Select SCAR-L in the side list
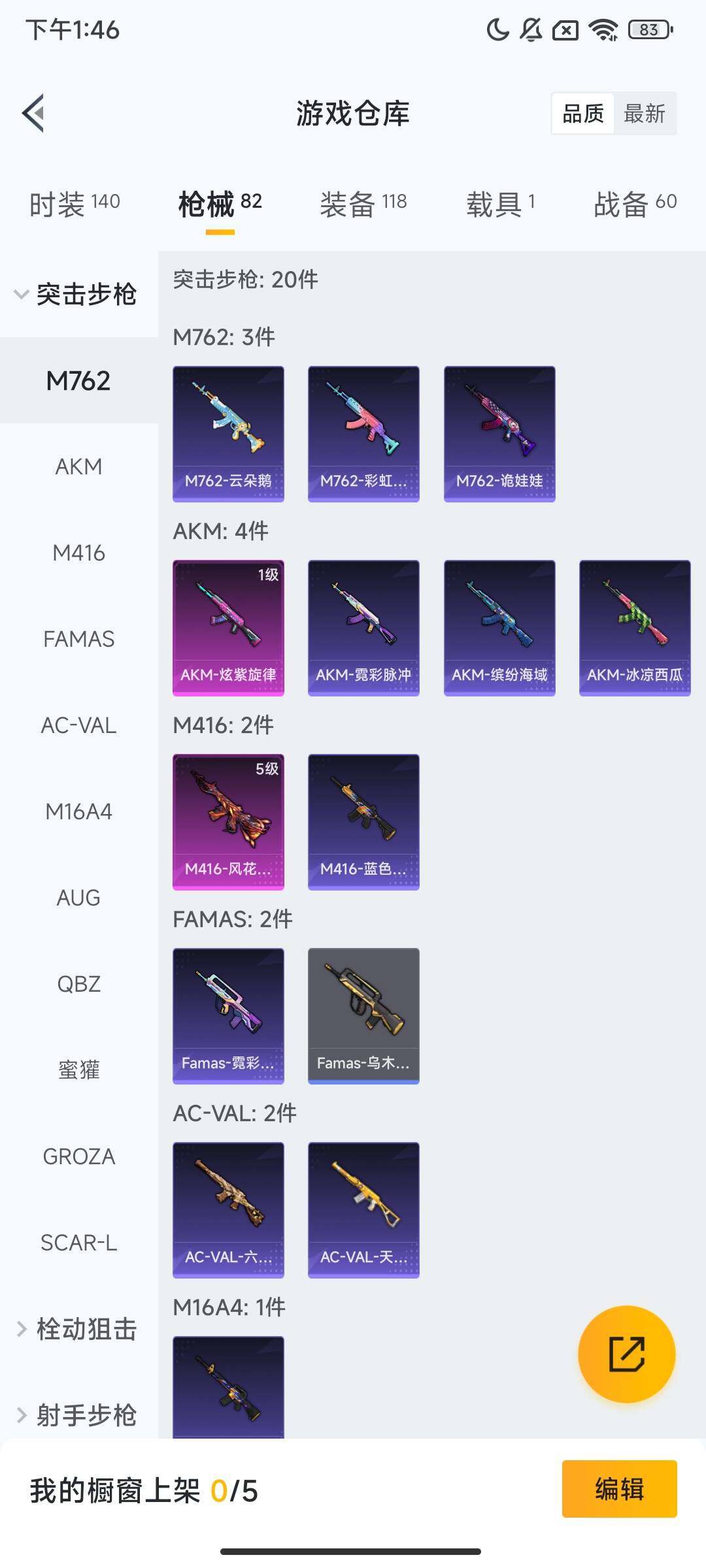Image resolution: width=706 pixels, height=1568 pixels. tap(79, 1243)
